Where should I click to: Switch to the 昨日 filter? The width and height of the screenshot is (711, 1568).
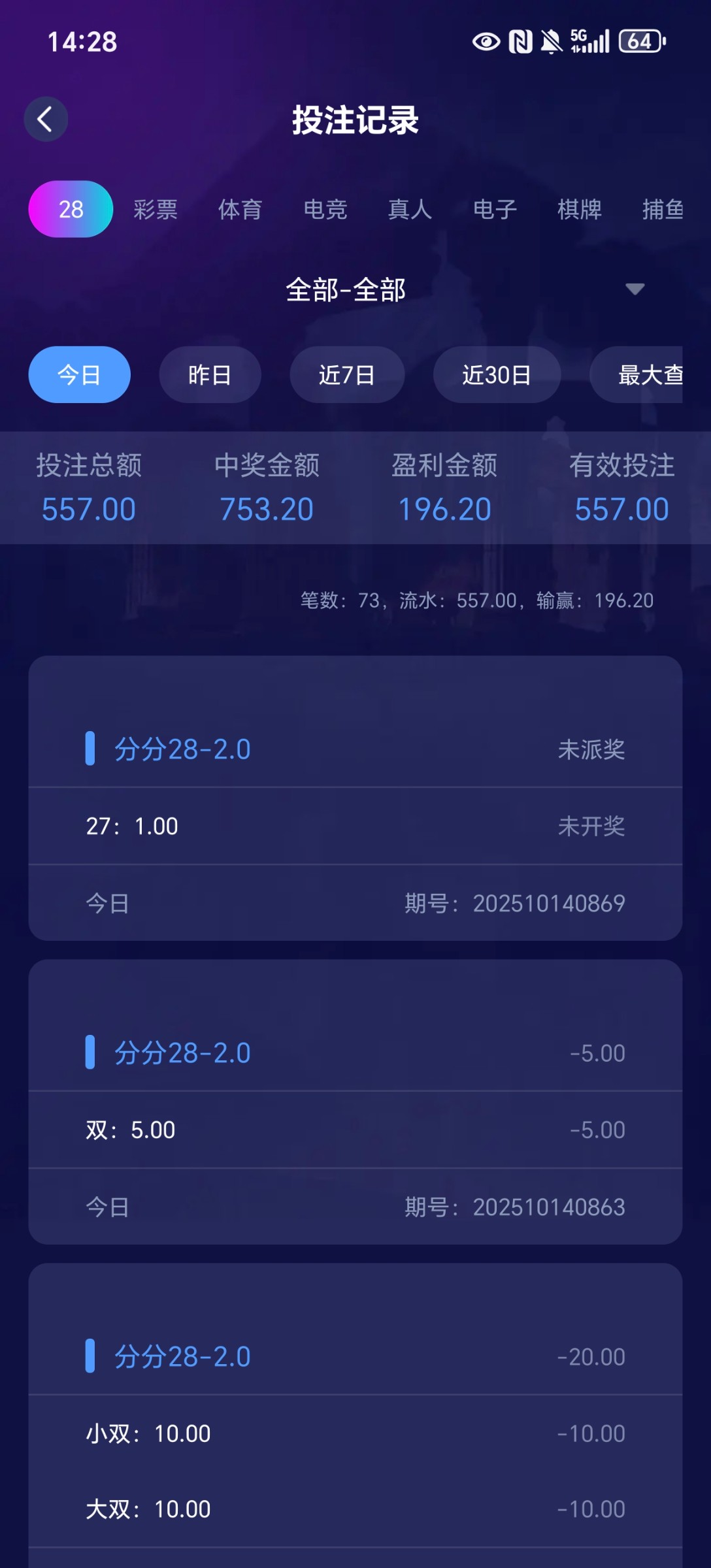(210, 374)
